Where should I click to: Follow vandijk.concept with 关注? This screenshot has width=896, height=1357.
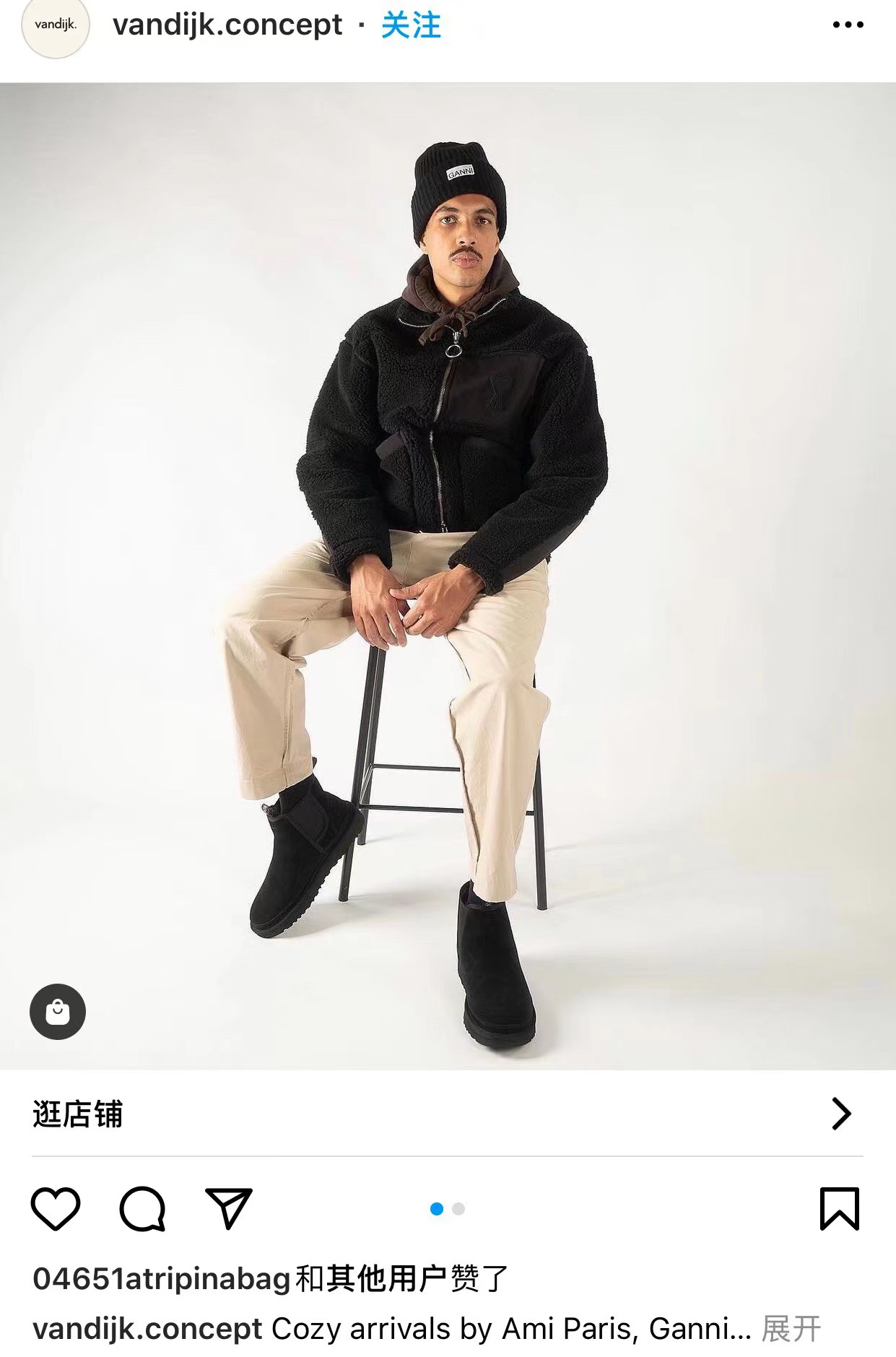click(x=411, y=26)
